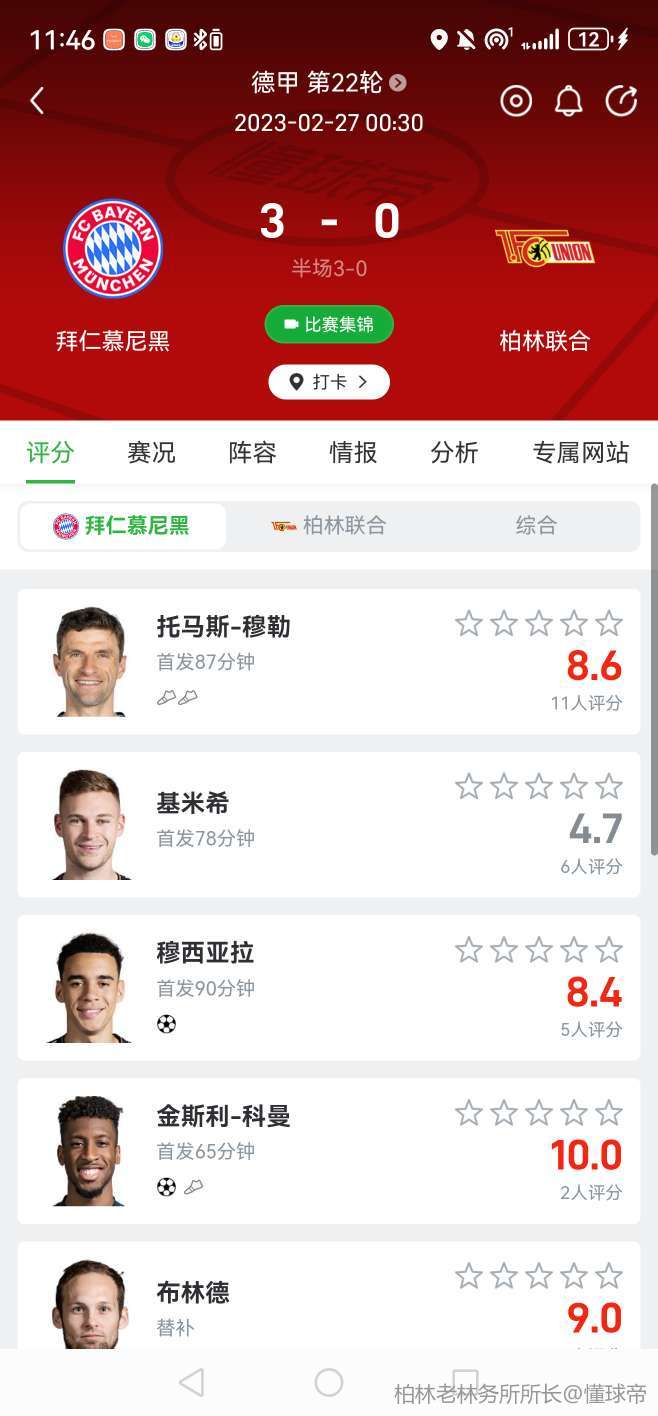Share this match
Image resolution: width=658 pixels, height=1416 pixels.
(621, 100)
